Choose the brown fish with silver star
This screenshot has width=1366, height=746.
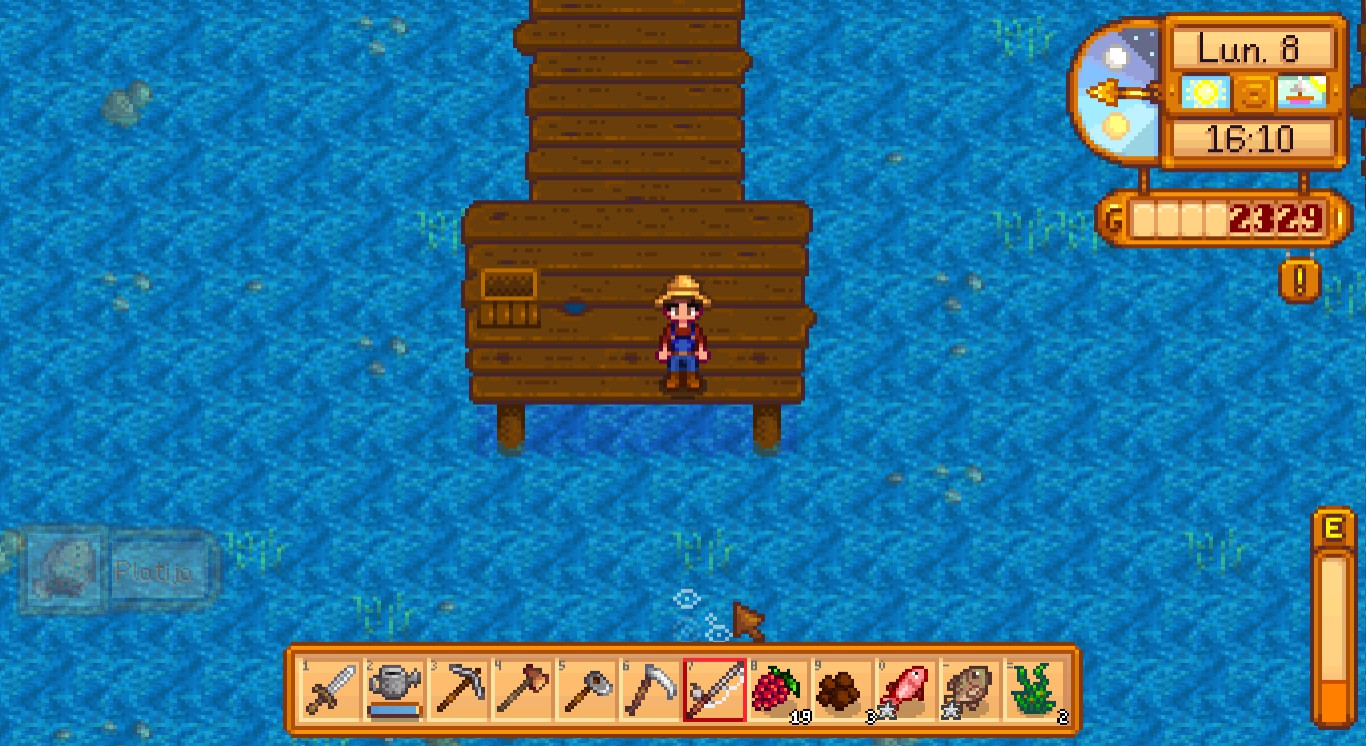coord(969,689)
